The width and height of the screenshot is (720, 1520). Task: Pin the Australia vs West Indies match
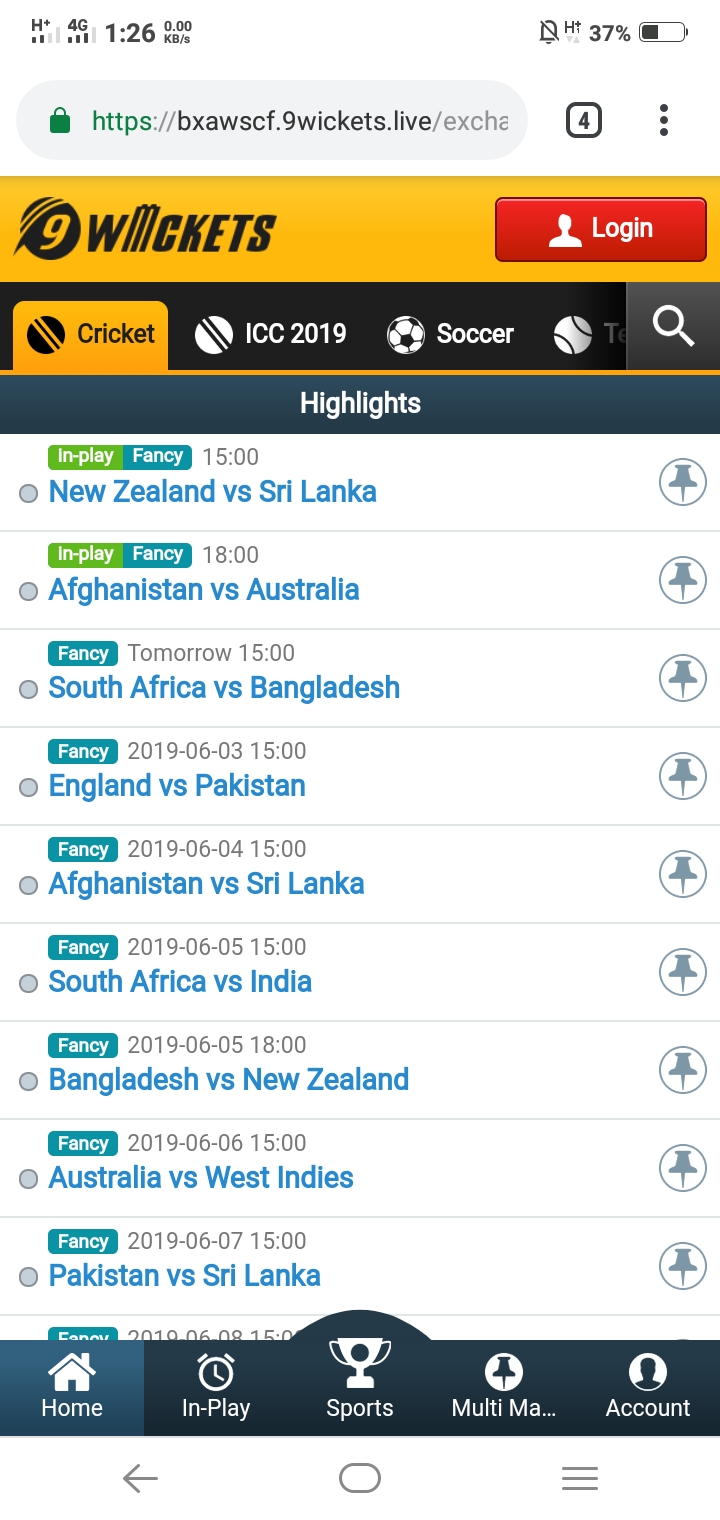pos(683,1169)
